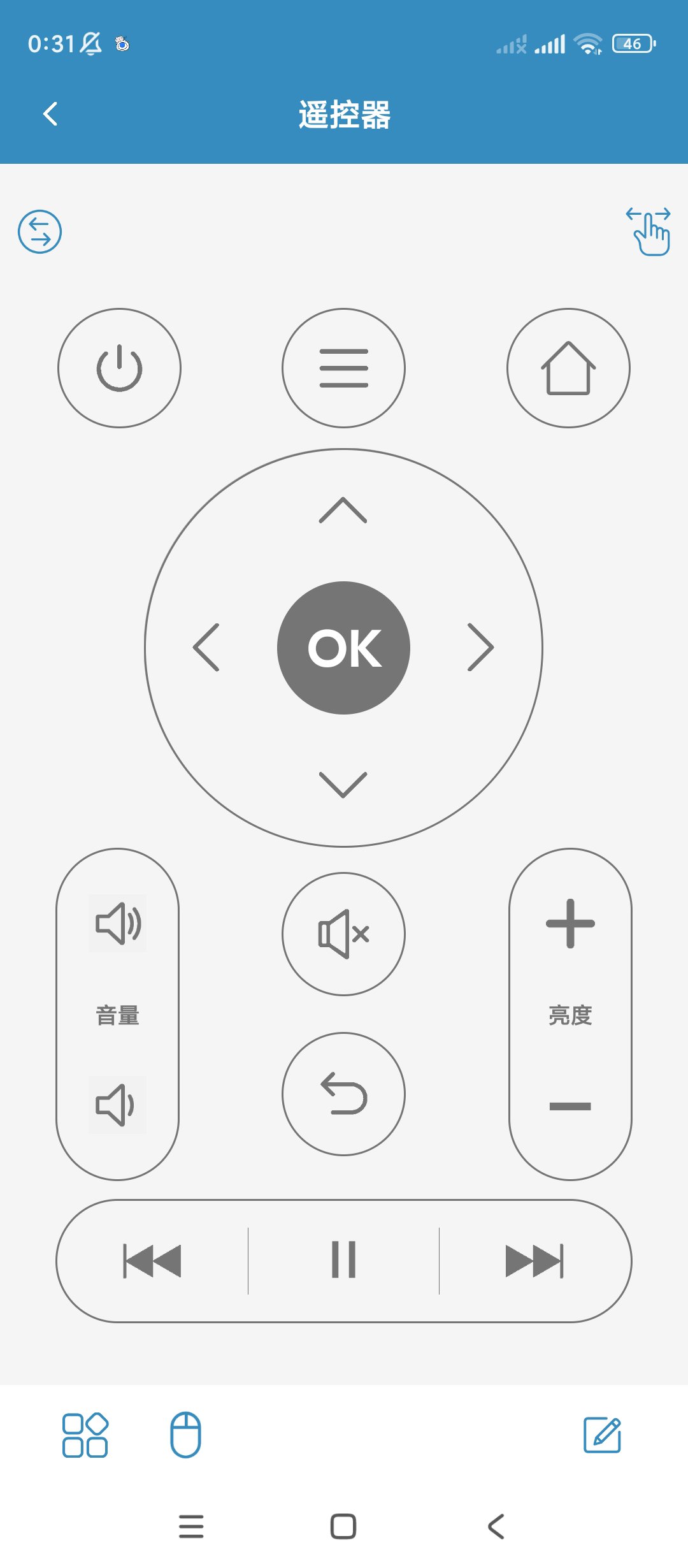Image resolution: width=688 pixels, height=1568 pixels.
Task: Go back from the 遥控器 screen
Action: click(51, 115)
